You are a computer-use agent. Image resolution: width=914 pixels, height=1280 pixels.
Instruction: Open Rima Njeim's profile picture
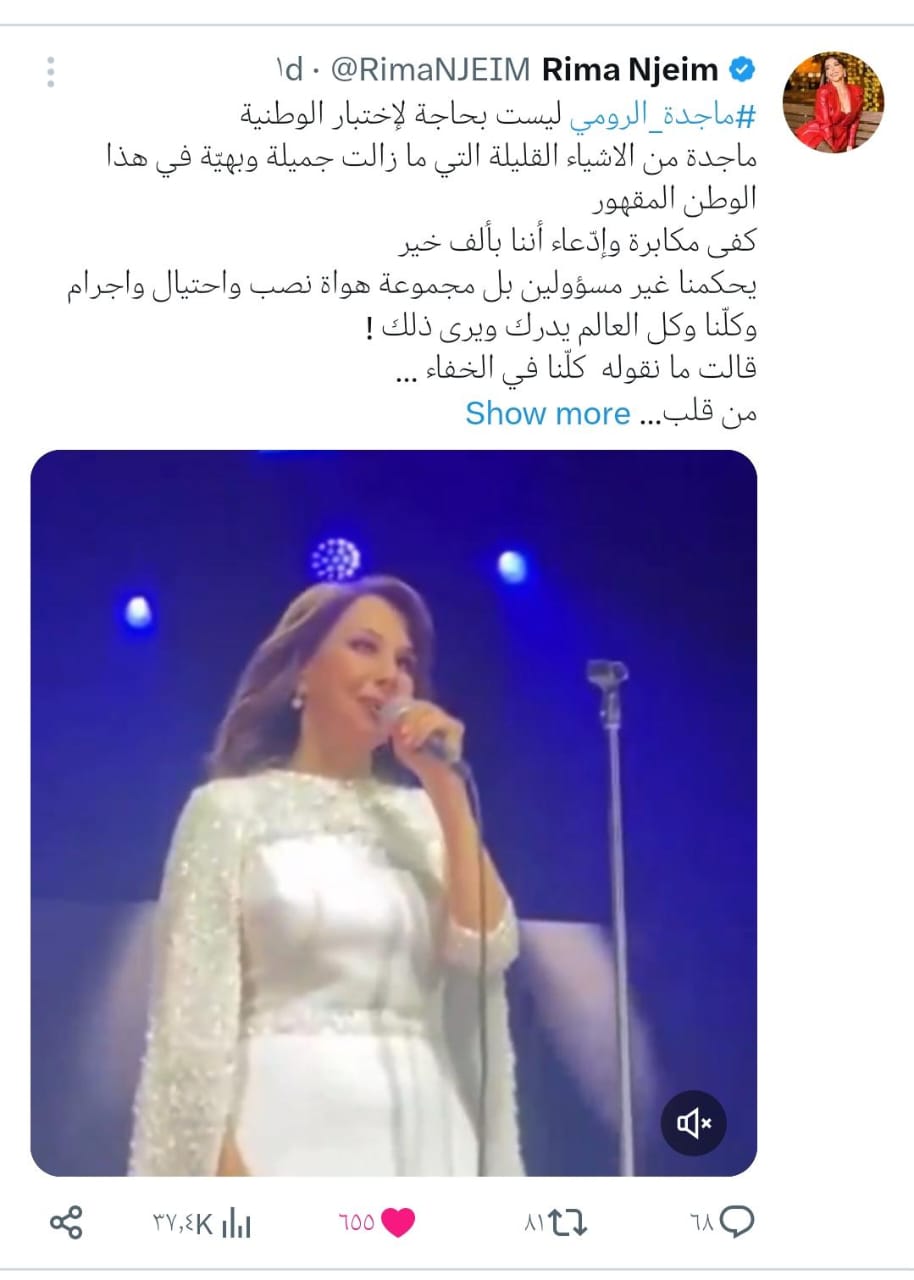(833, 102)
